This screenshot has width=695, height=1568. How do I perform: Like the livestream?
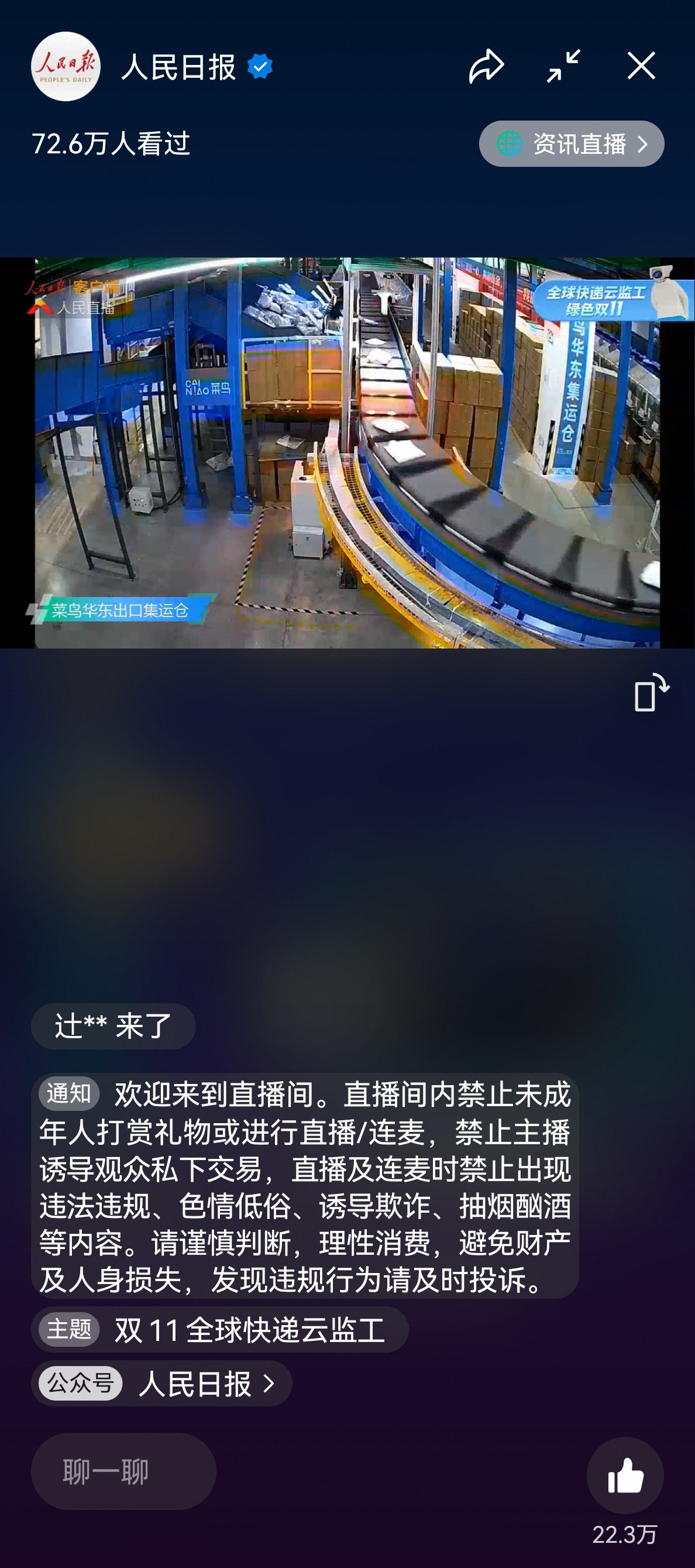[x=624, y=1476]
